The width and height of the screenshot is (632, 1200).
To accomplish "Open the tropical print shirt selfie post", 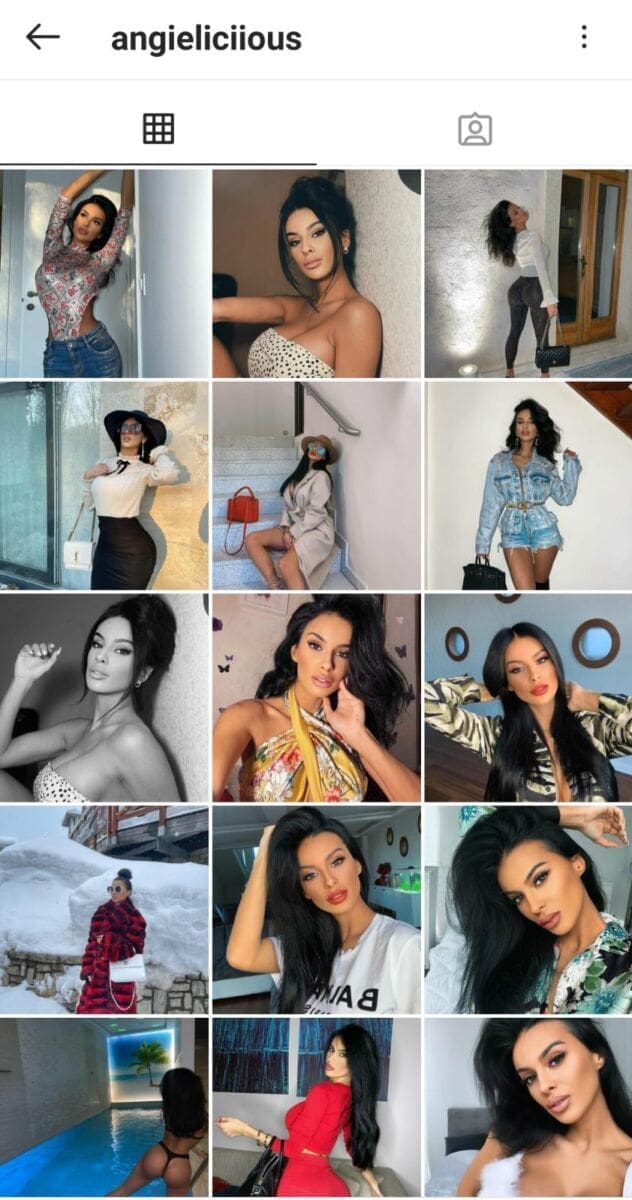I will pos(528,910).
